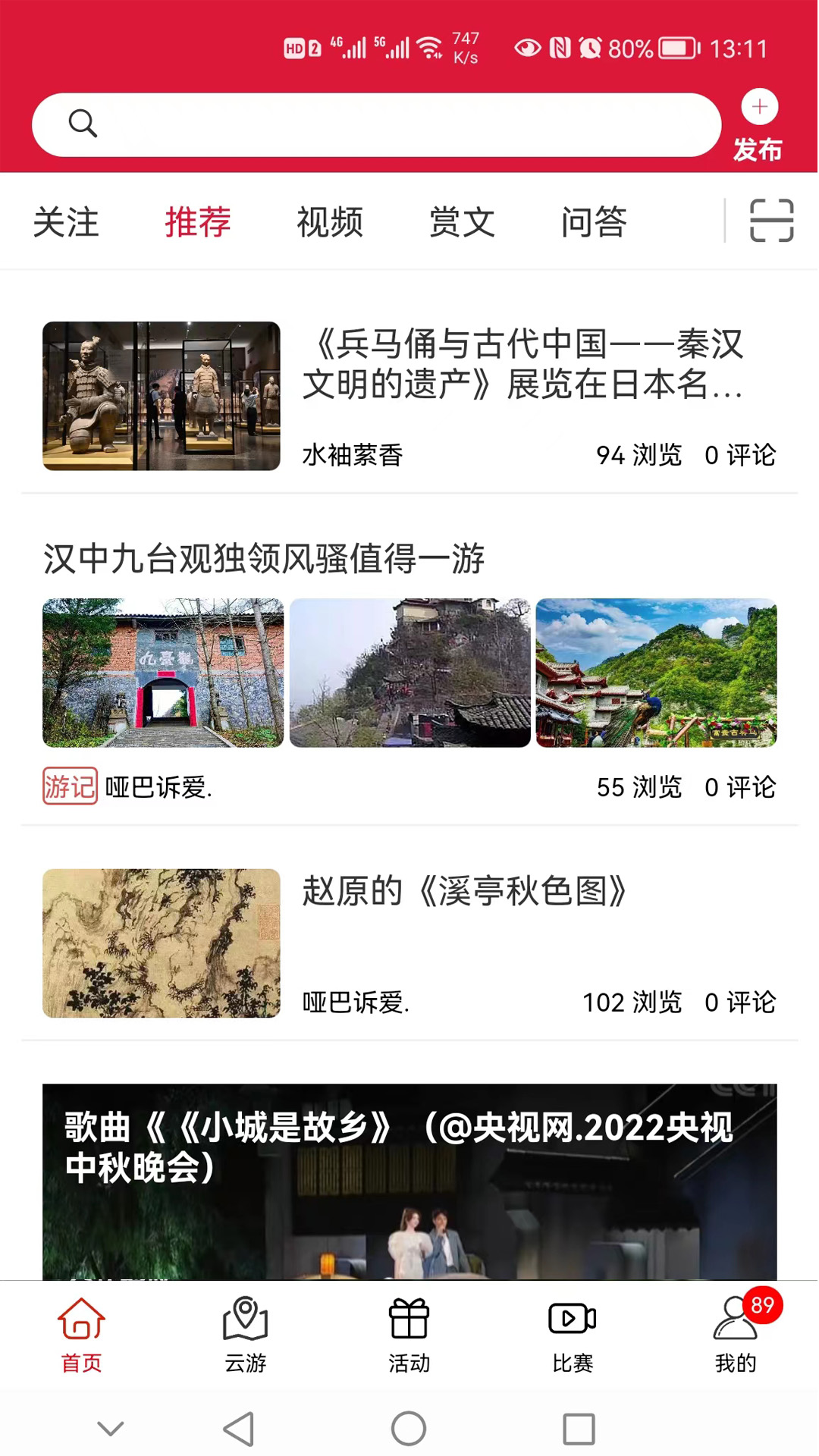Screen dimensions: 819x1456
Task: Tap the system recent apps button
Action: 579,1429
